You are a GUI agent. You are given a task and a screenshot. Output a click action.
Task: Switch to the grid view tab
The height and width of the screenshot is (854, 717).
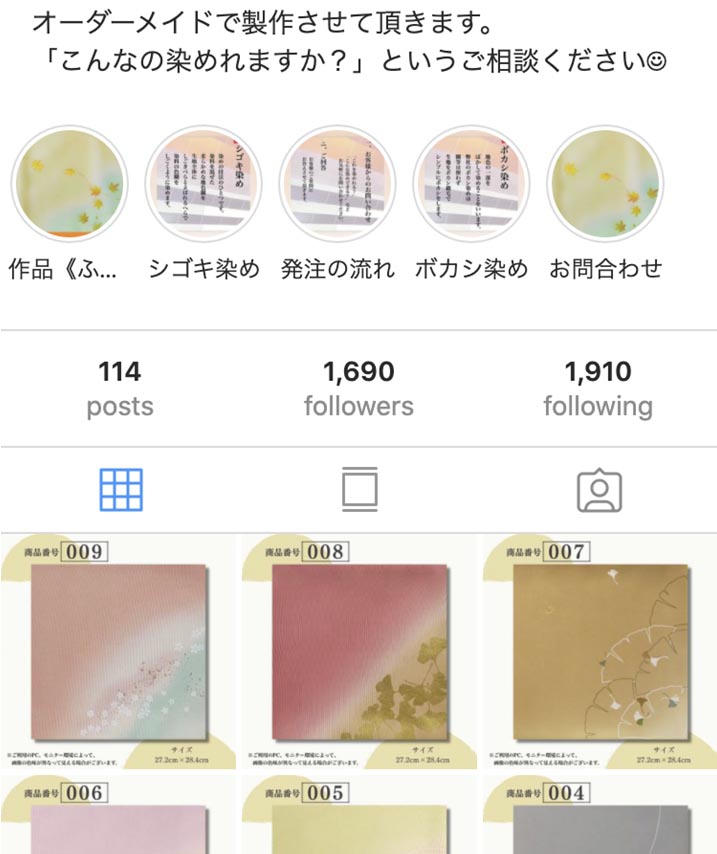(121, 490)
